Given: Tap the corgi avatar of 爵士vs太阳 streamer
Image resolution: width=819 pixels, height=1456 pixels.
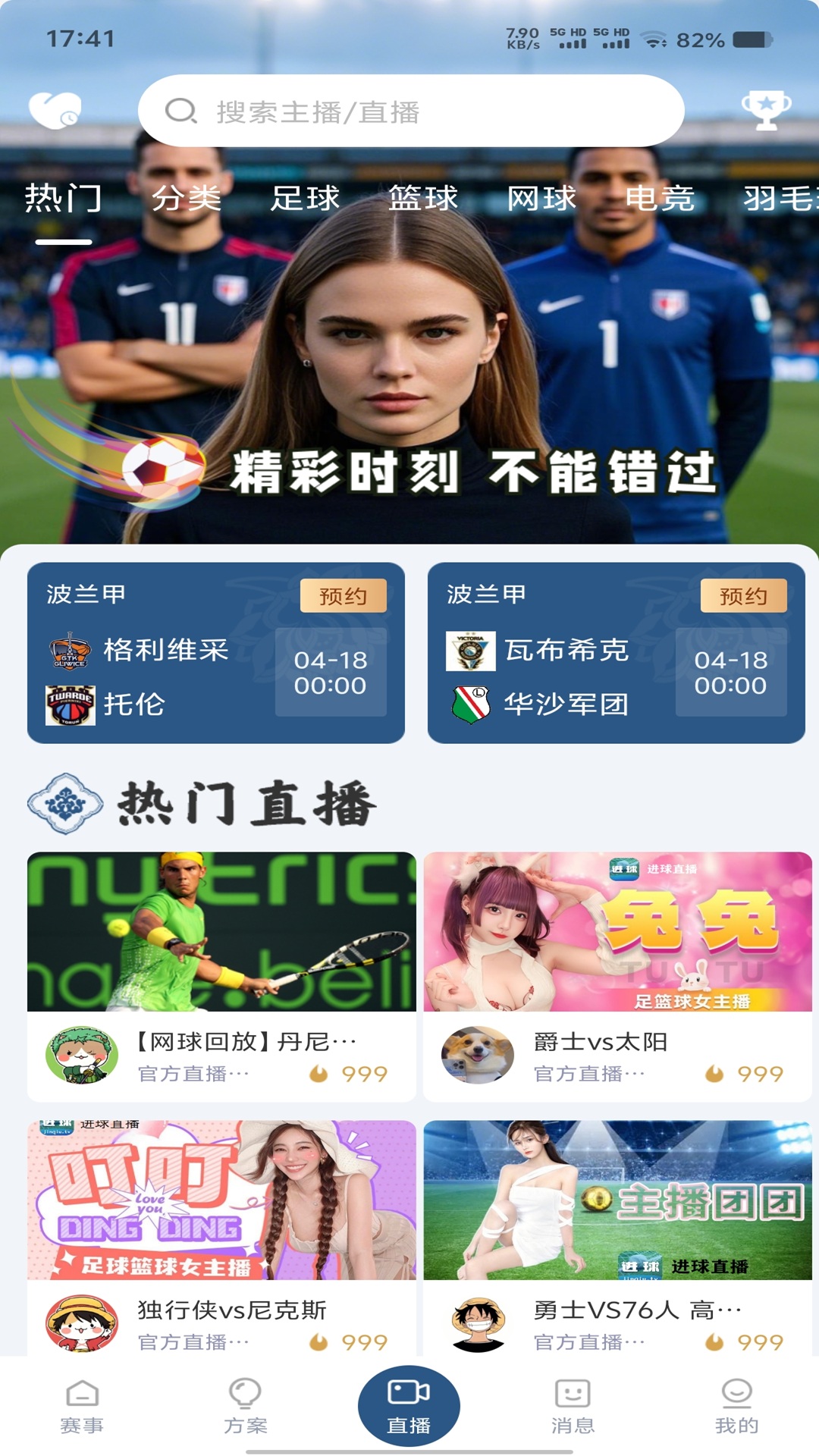Looking at the screenshot, I should [x=475, y=1056].
